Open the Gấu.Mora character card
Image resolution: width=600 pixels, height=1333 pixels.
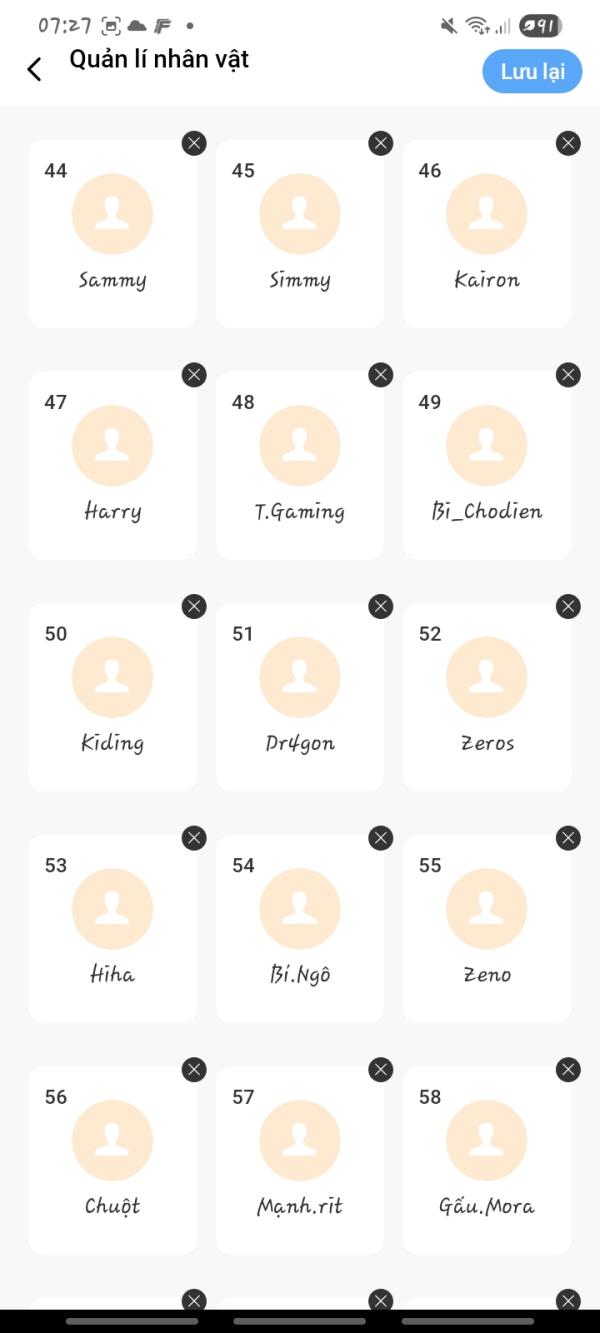(487, 1161)
